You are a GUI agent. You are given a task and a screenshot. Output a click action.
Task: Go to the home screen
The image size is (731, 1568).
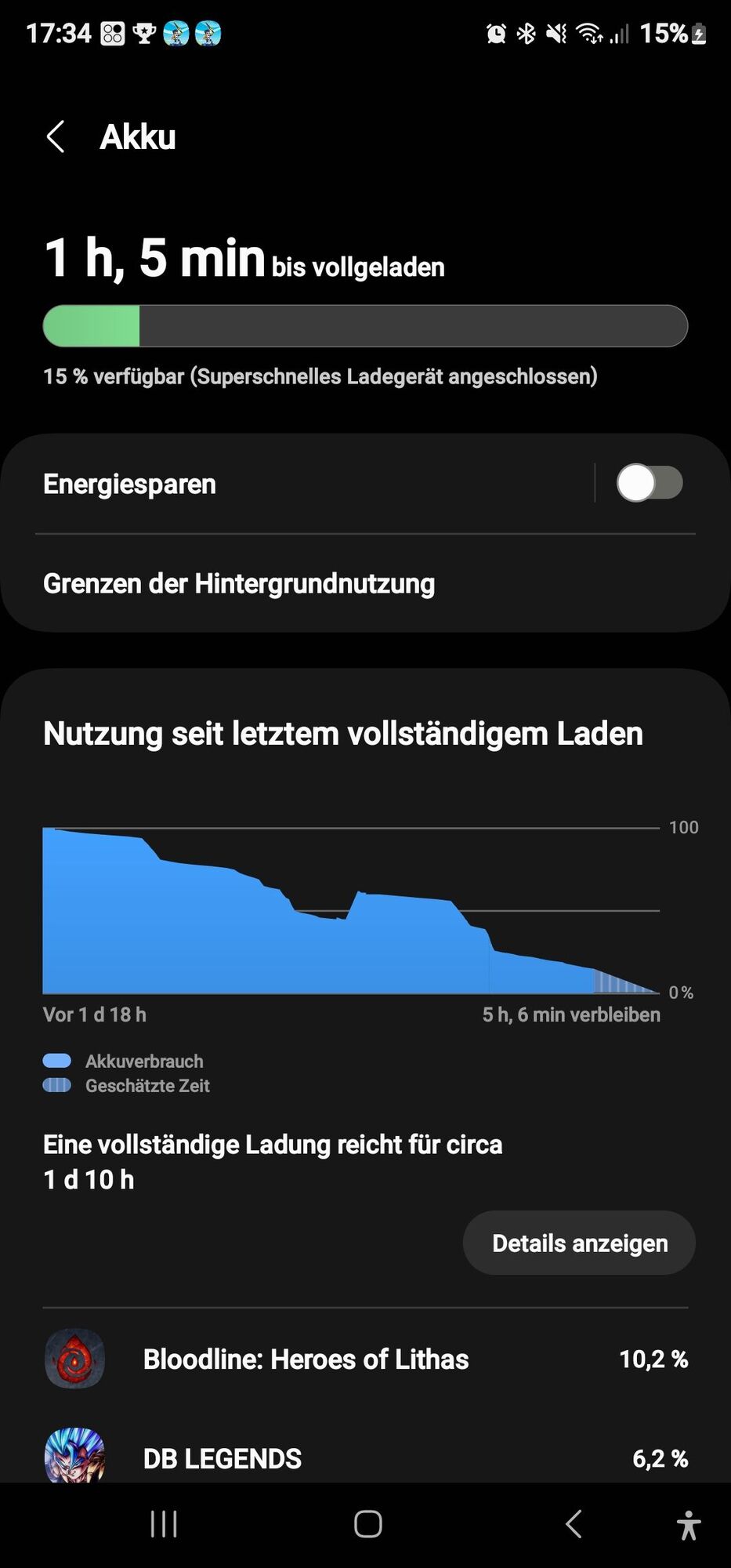tap(367, 1525)
